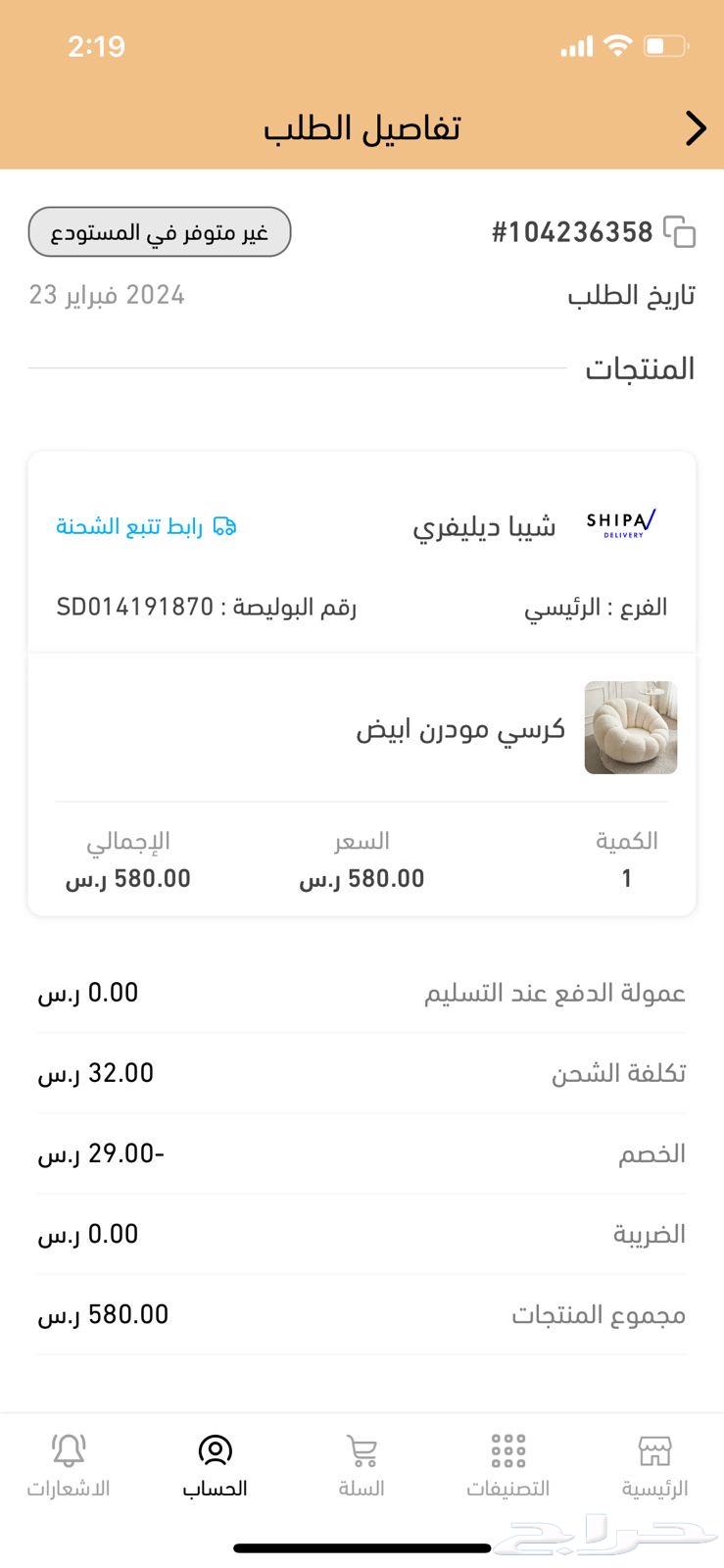Tap the غير متوفر في المستودع status badge
This screenshot has height=1568, width=724.
coord(160,231)
